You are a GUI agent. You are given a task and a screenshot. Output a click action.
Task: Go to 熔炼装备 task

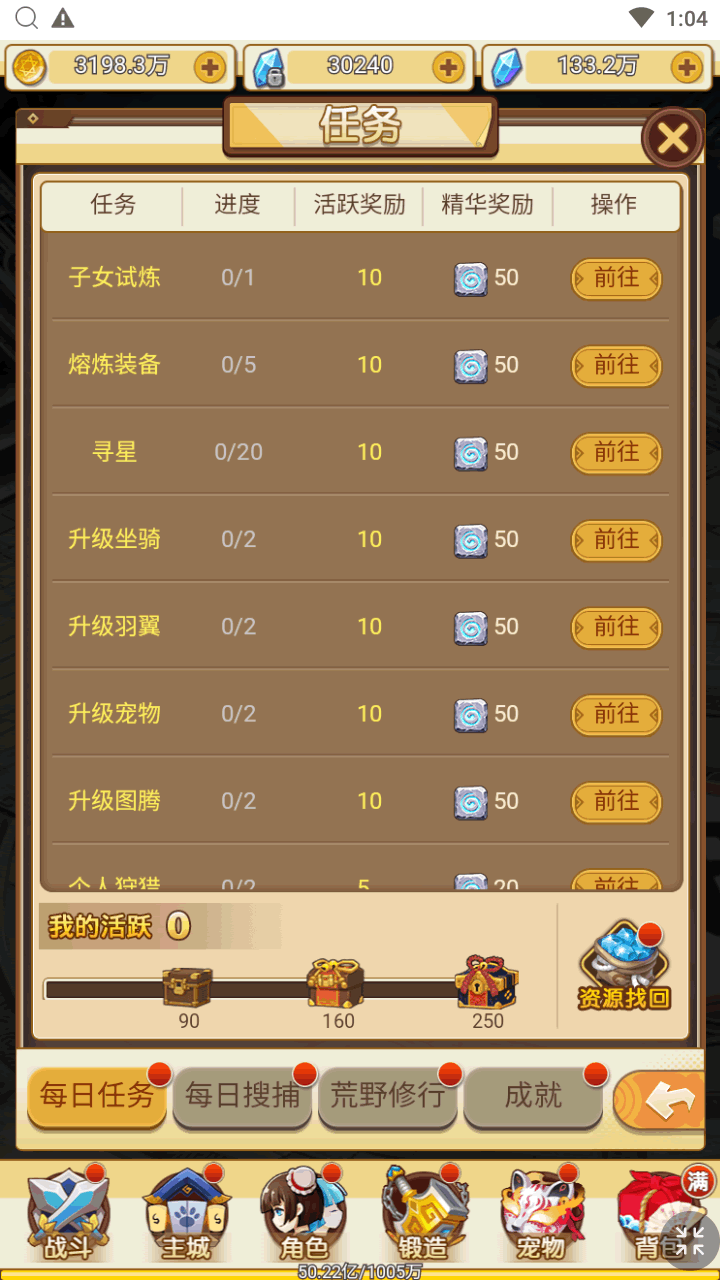pyautogui.click(x=616, y=365)
